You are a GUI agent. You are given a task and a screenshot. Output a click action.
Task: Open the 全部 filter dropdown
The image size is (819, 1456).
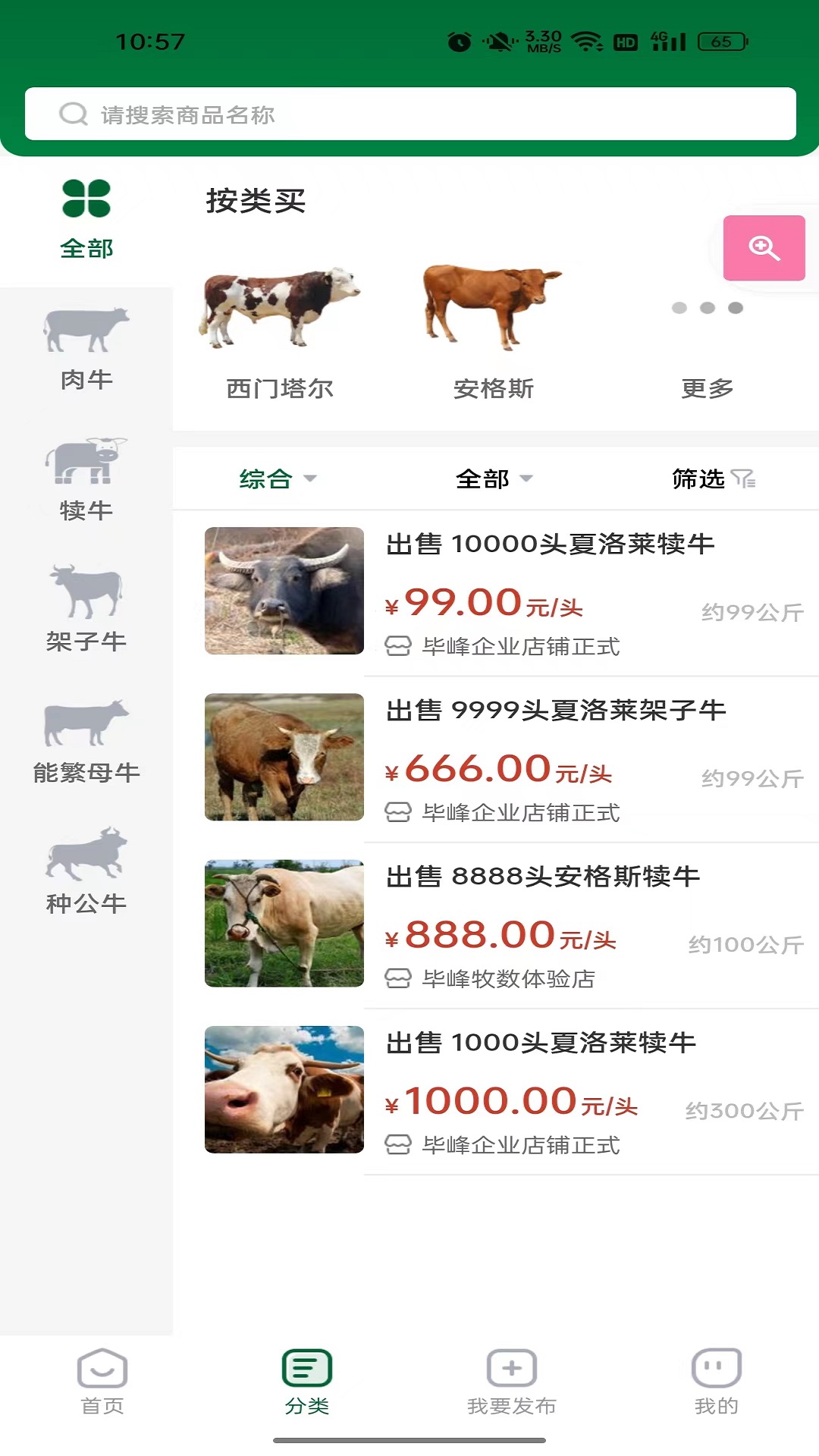493,479
